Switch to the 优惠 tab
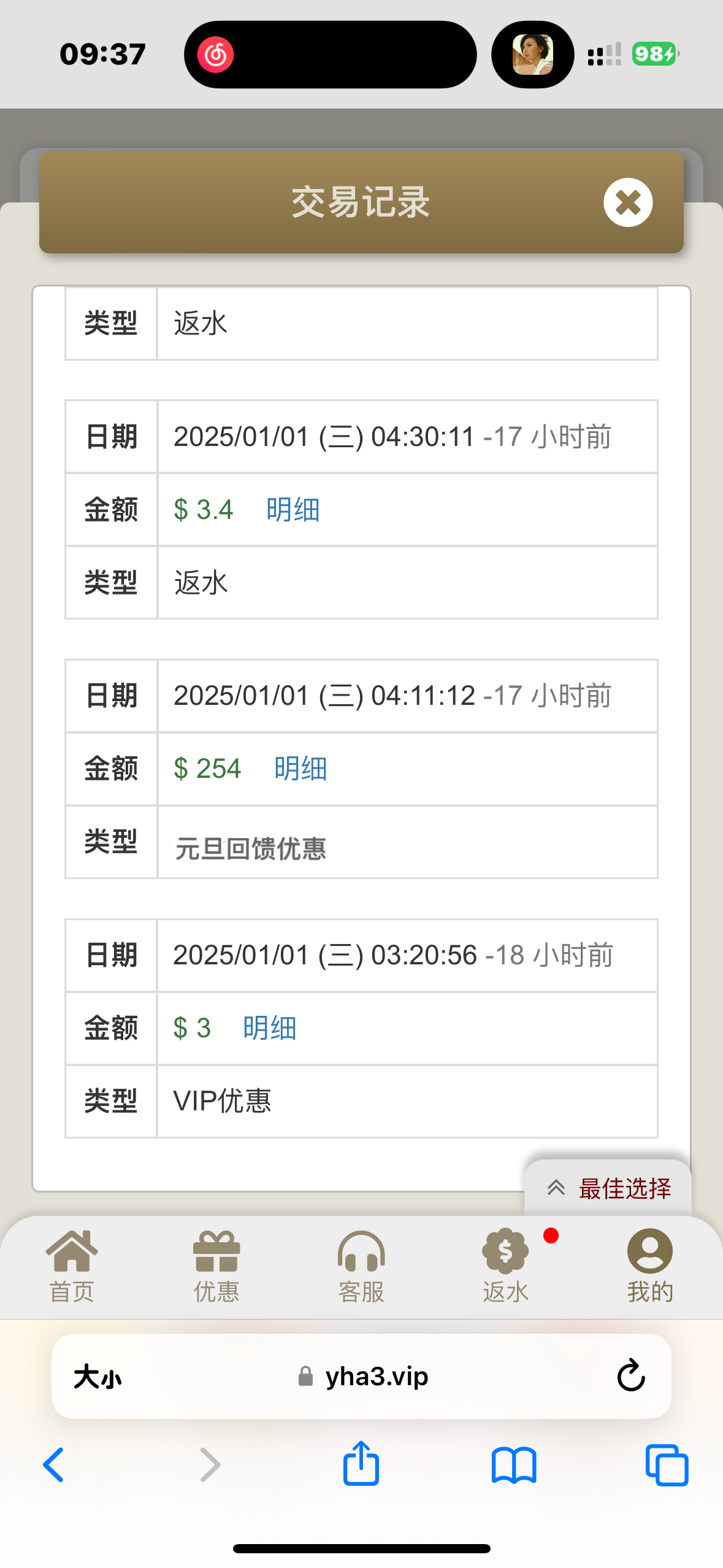 pyautogui.click(x=216, y=1266)
